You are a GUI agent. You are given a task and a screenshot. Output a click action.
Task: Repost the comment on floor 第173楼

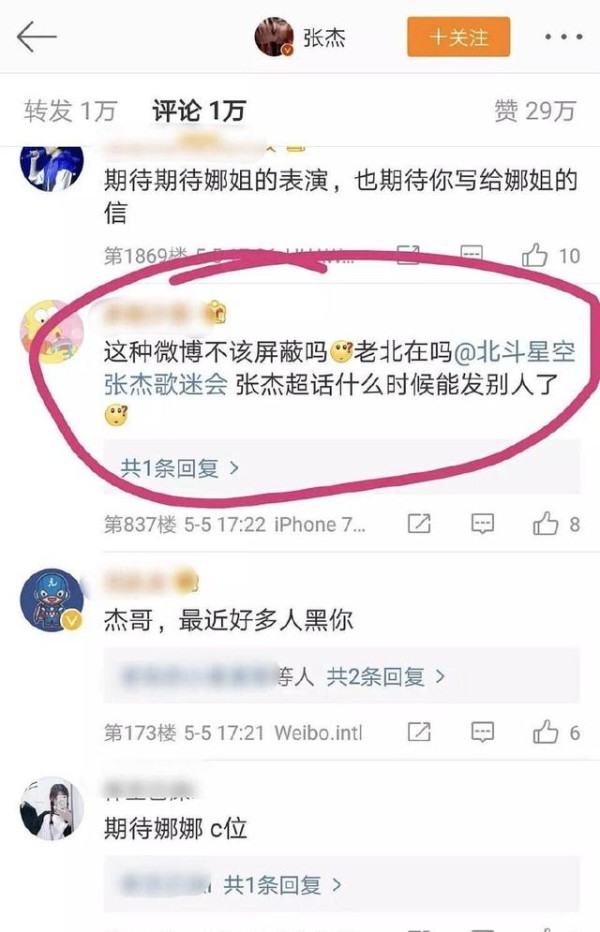pos(419,733)
